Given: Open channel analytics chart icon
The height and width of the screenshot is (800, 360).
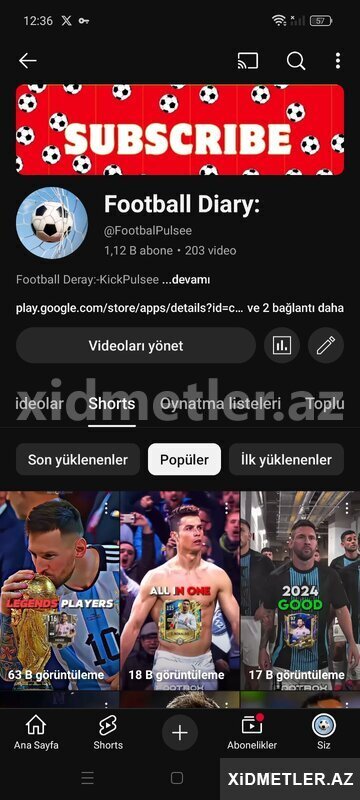Looking at the screenshot, I should coord(281,345).
